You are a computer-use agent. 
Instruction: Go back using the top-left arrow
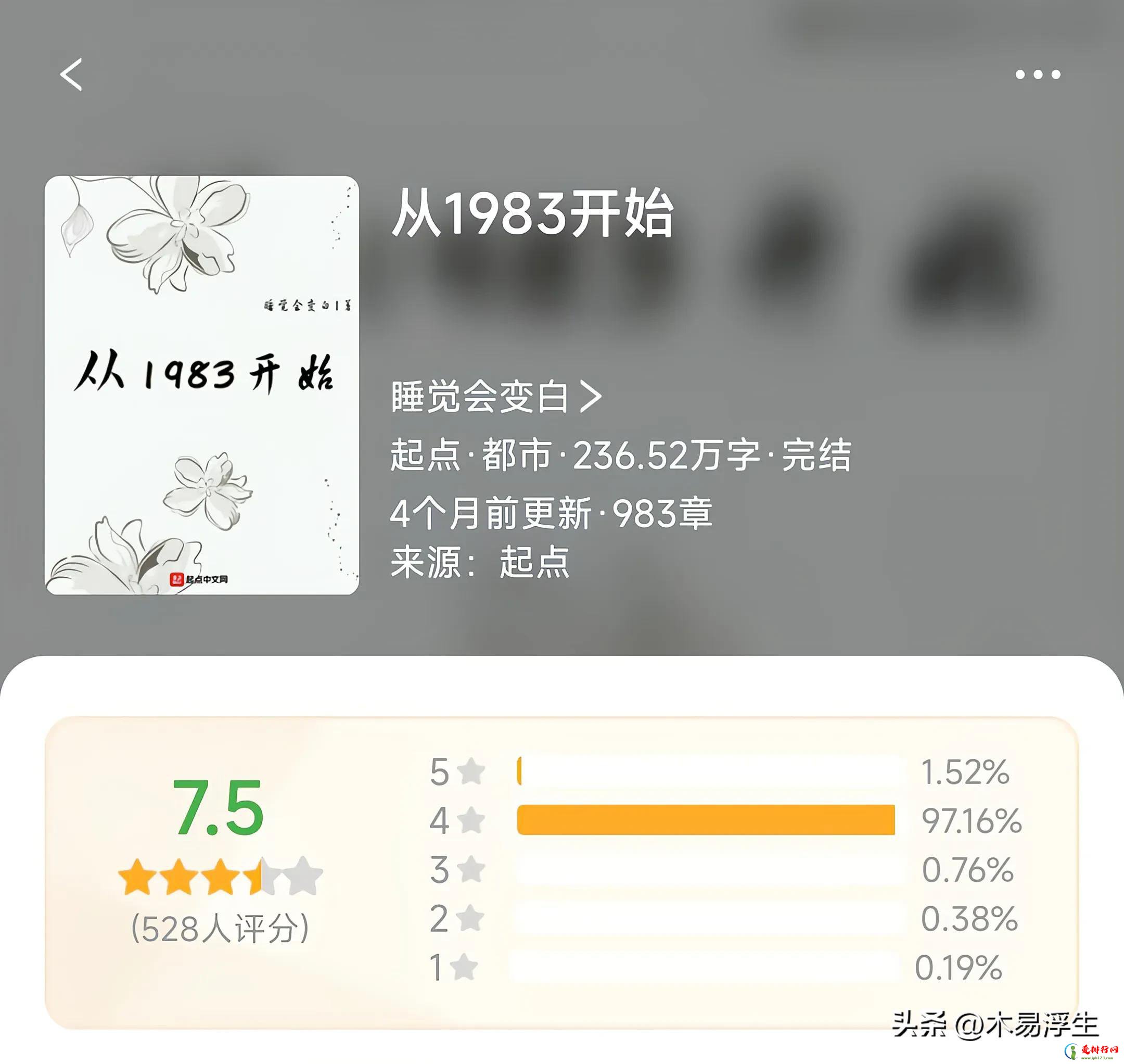pyautogui.click(x=71, y=74)
